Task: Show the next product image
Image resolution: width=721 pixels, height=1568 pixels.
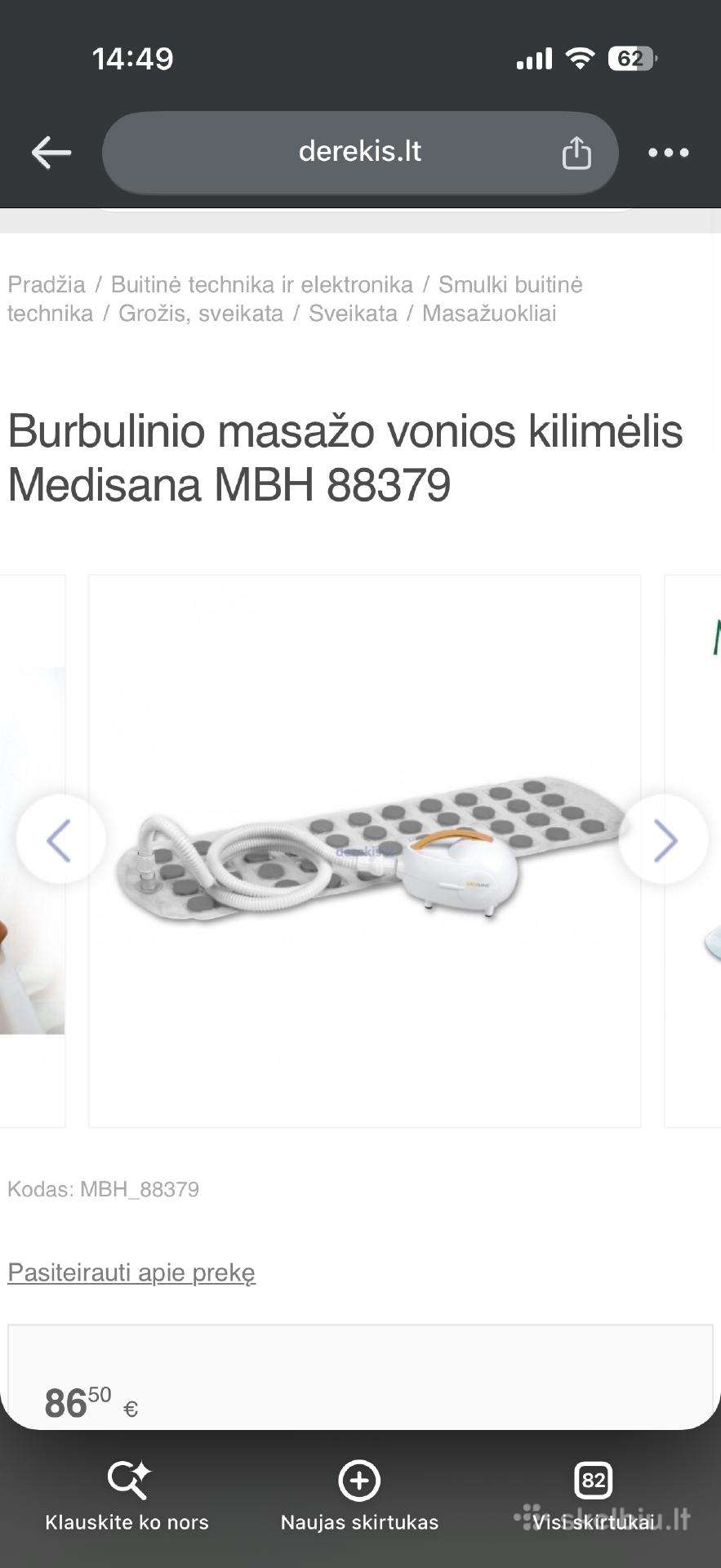Action: (664, 840)
